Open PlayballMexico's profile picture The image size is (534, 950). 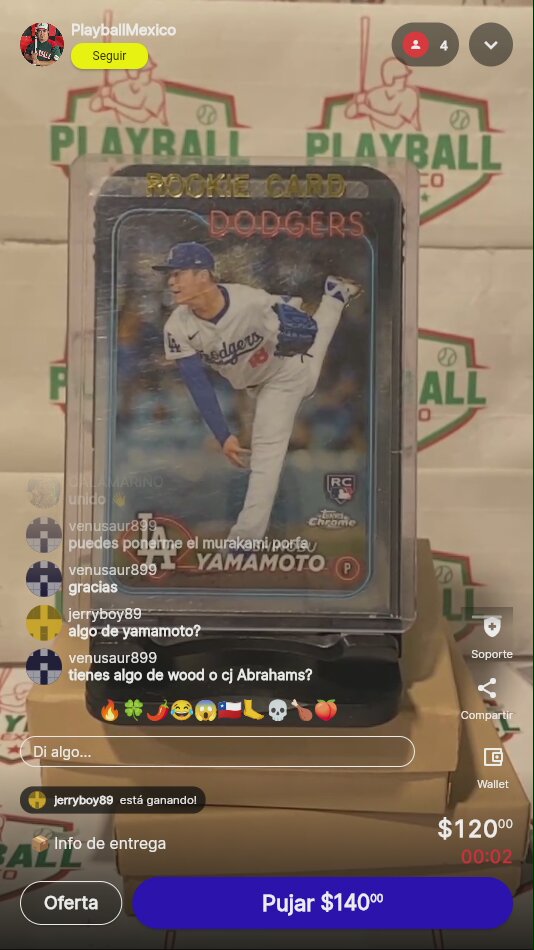tap(42, 44)
